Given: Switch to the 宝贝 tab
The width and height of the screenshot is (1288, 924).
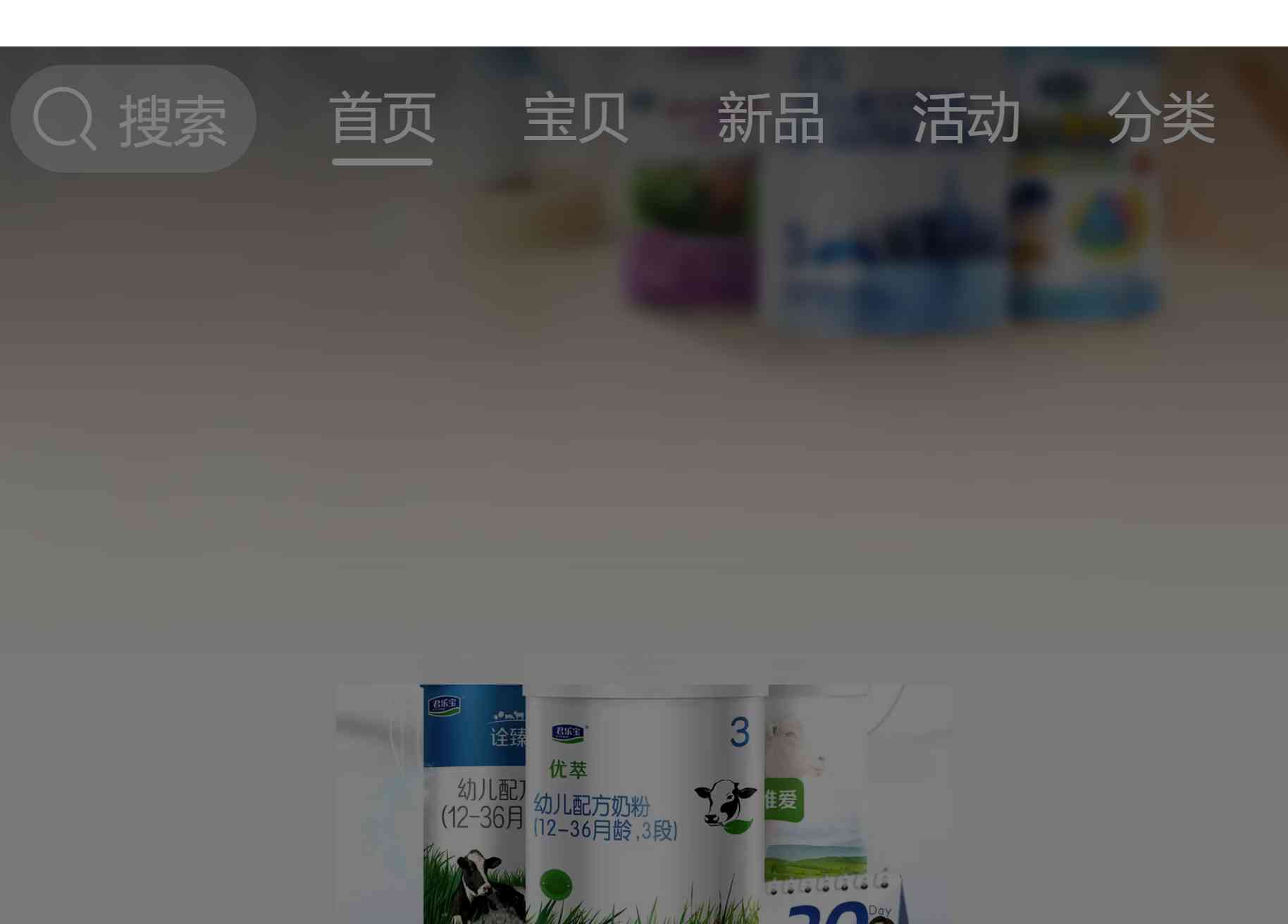Looking at the screenshot, I should 576,119.
